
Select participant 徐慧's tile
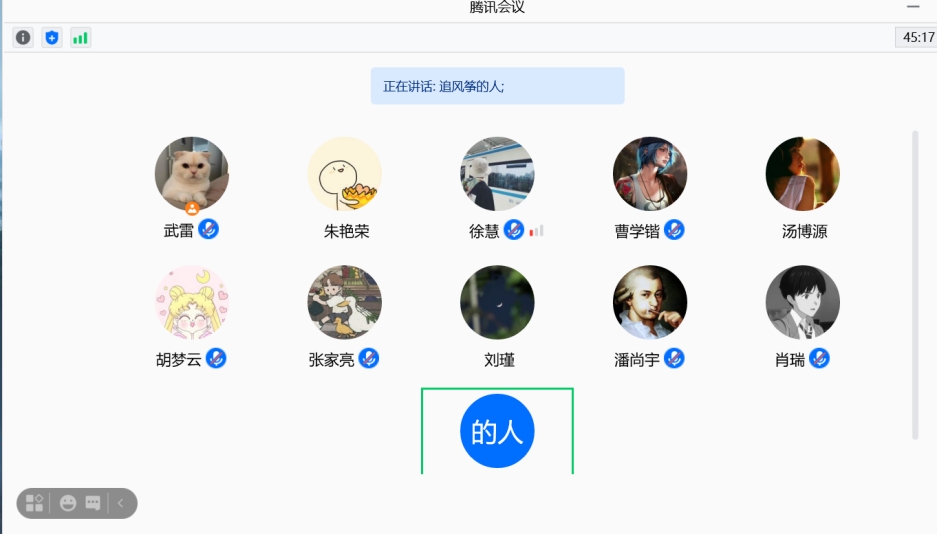pos(497,175)
